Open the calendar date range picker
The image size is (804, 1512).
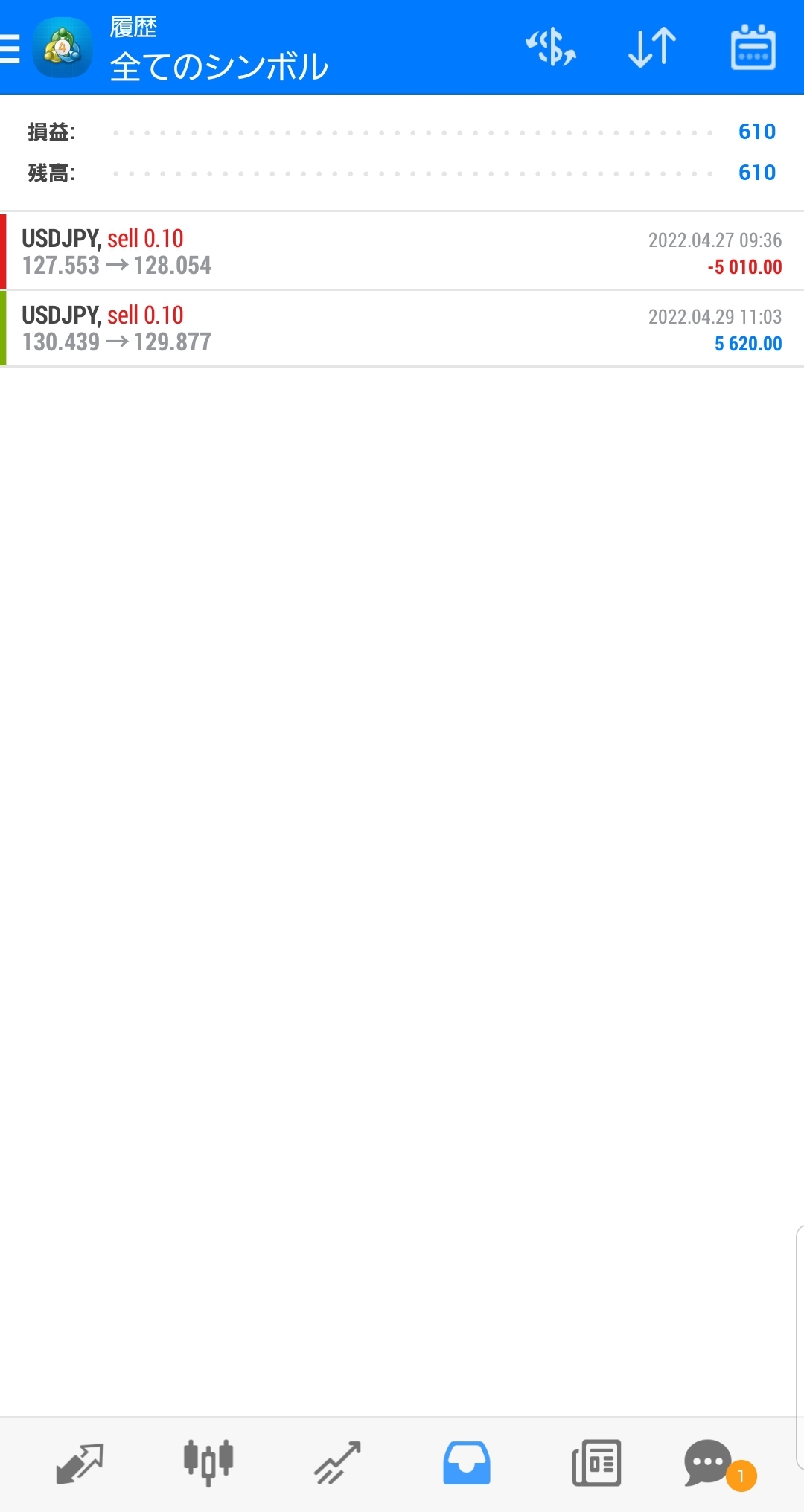pyautogui.click(x=753, y=48)
